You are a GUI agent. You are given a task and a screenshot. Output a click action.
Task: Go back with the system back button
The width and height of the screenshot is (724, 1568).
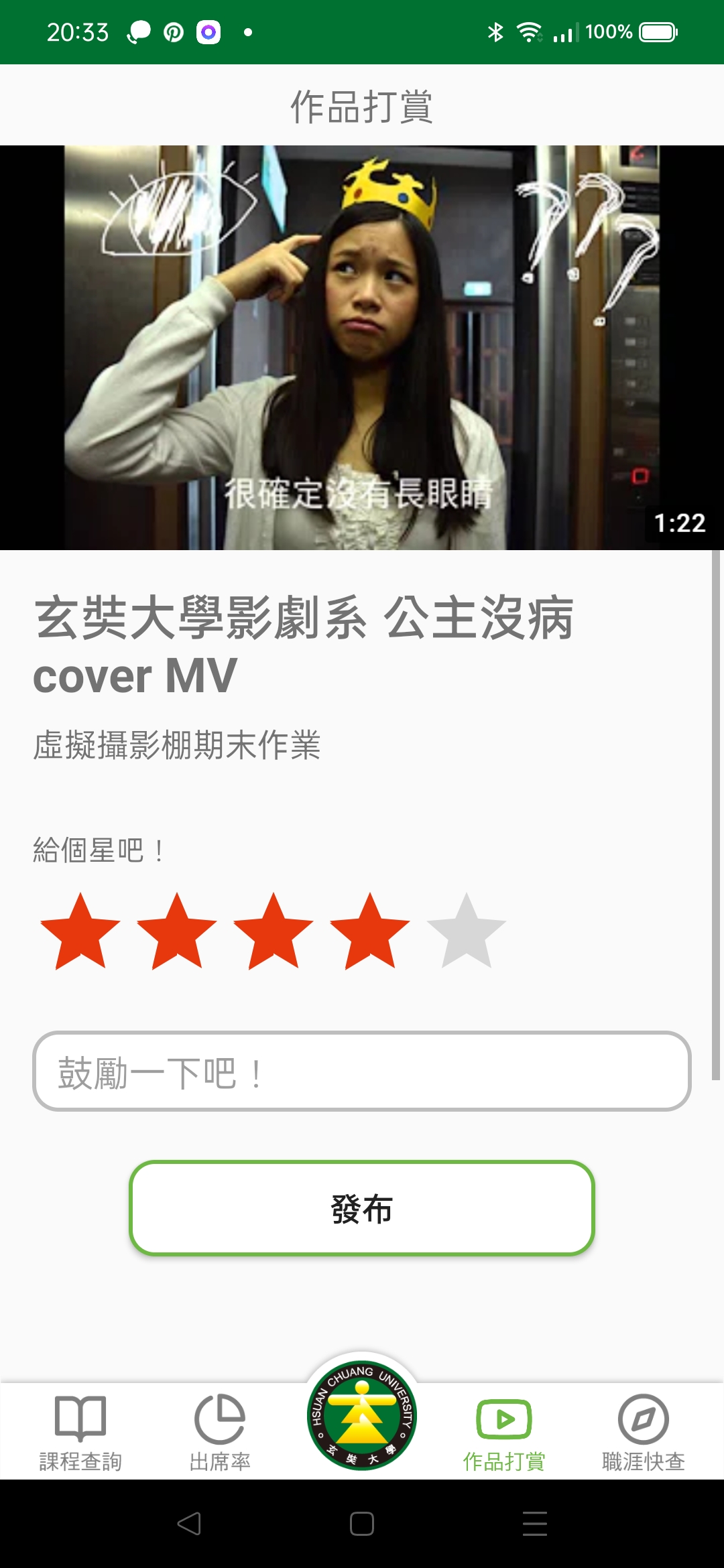189,1523
